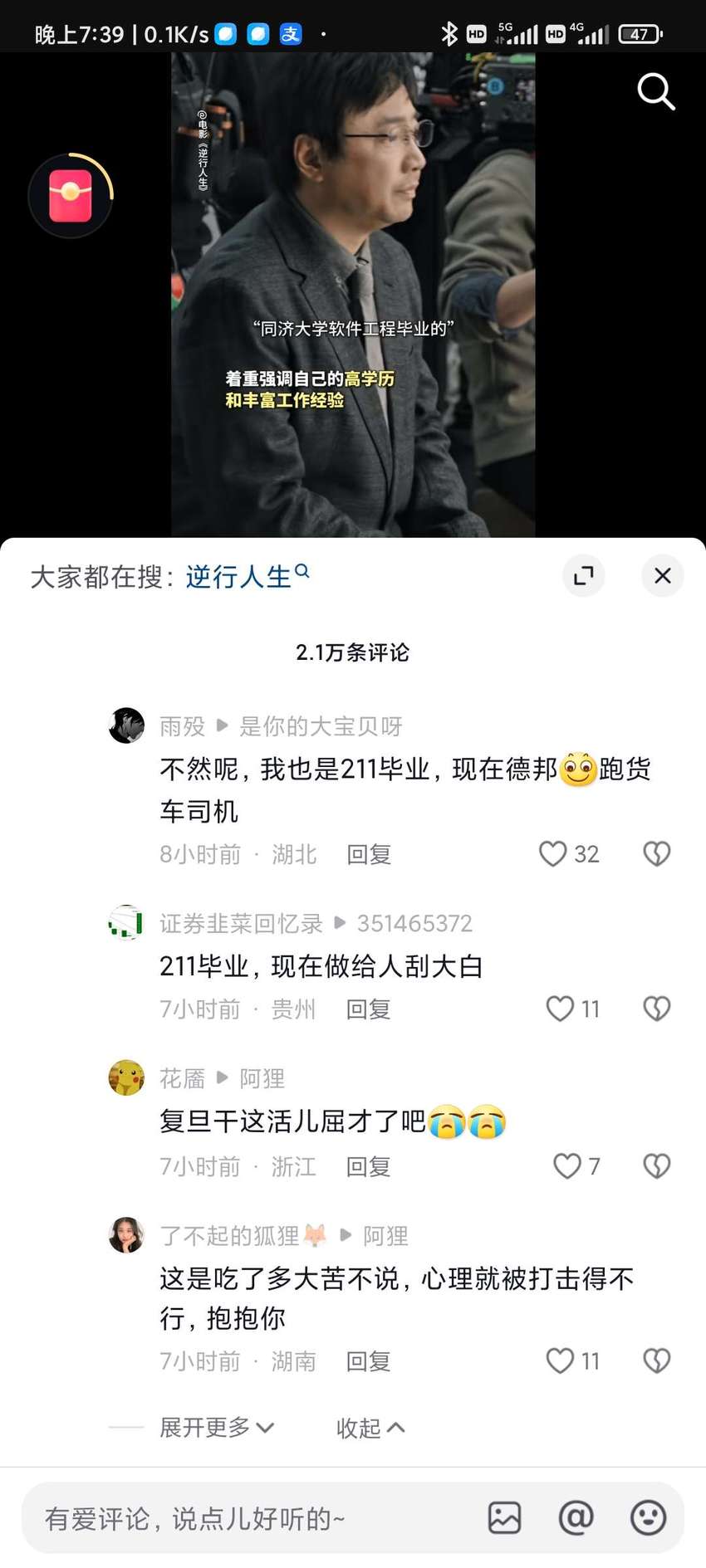Expand the comments panel to full screen
706x1568 pixels.
584,575
